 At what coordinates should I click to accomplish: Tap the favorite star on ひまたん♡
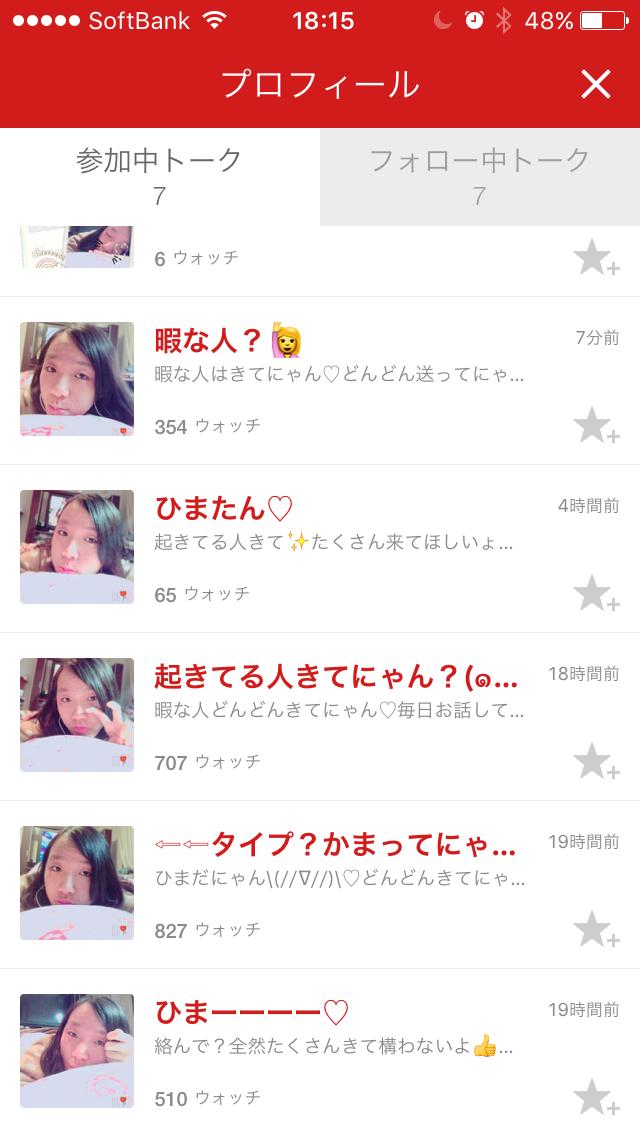[x=596, y=594]
